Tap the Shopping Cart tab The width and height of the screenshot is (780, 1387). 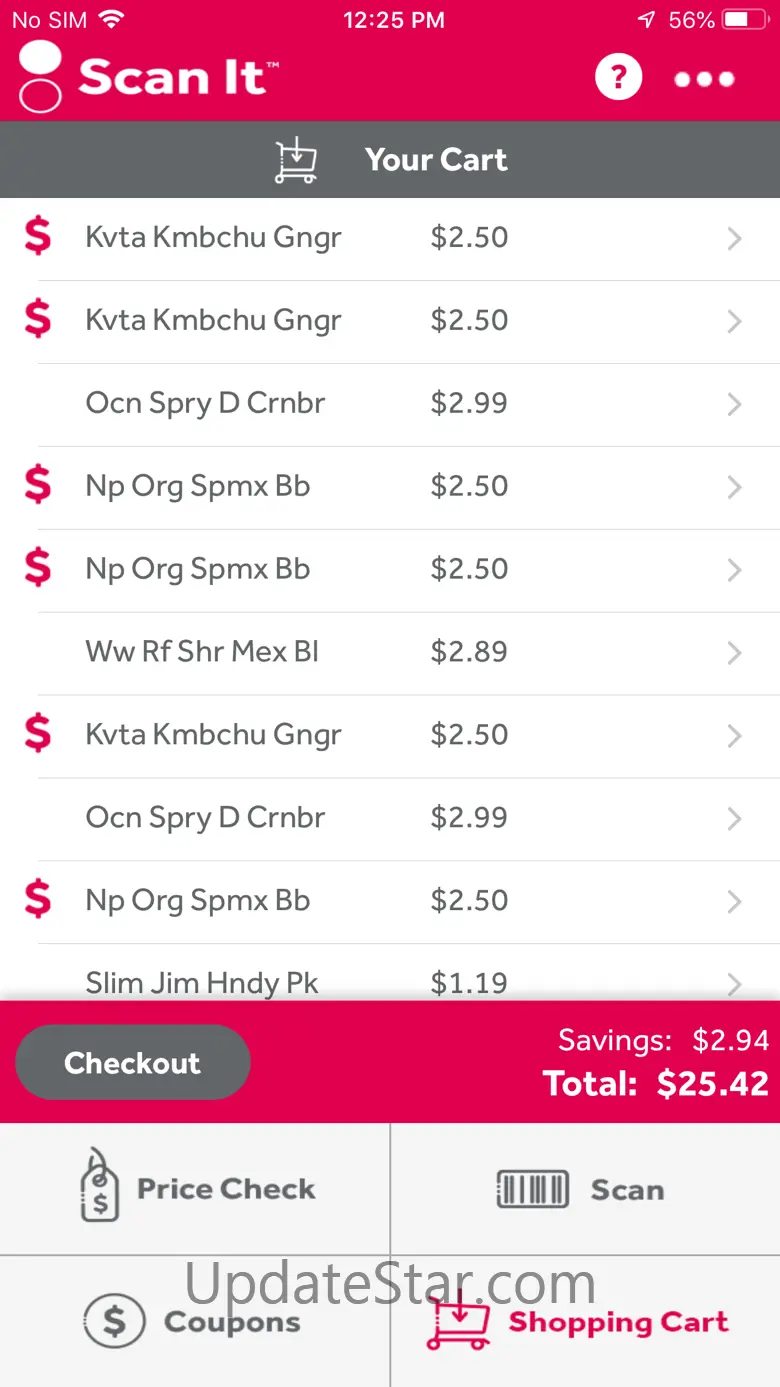pyautogui.click(x=582, y=1321)
